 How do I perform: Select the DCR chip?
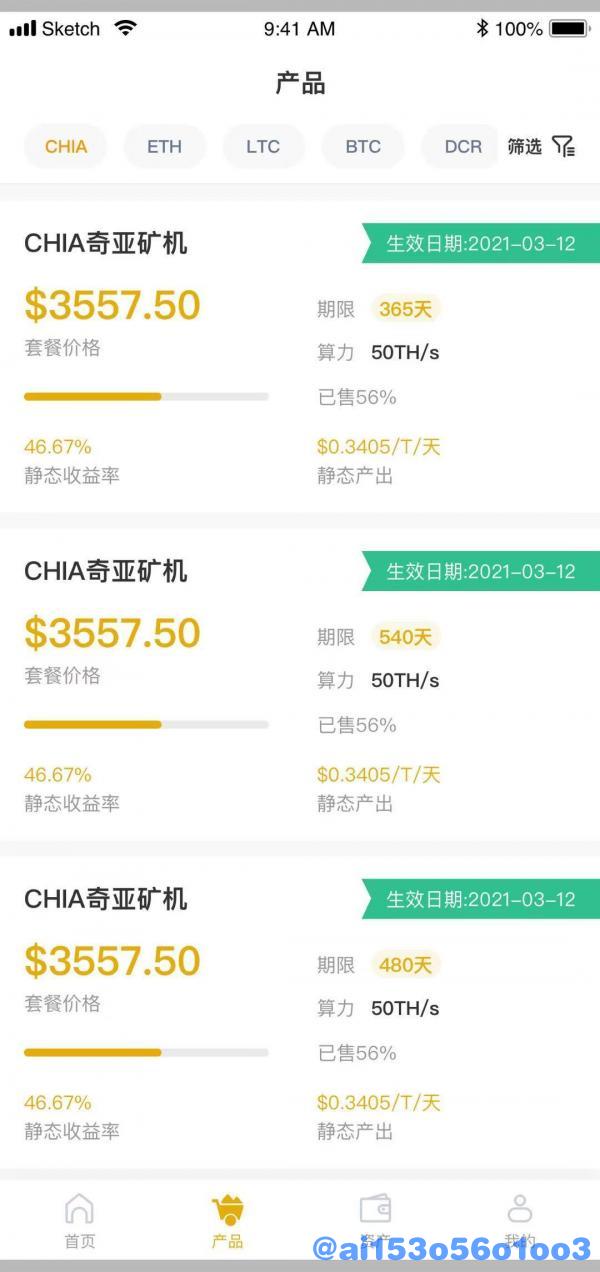pos(460,146)
